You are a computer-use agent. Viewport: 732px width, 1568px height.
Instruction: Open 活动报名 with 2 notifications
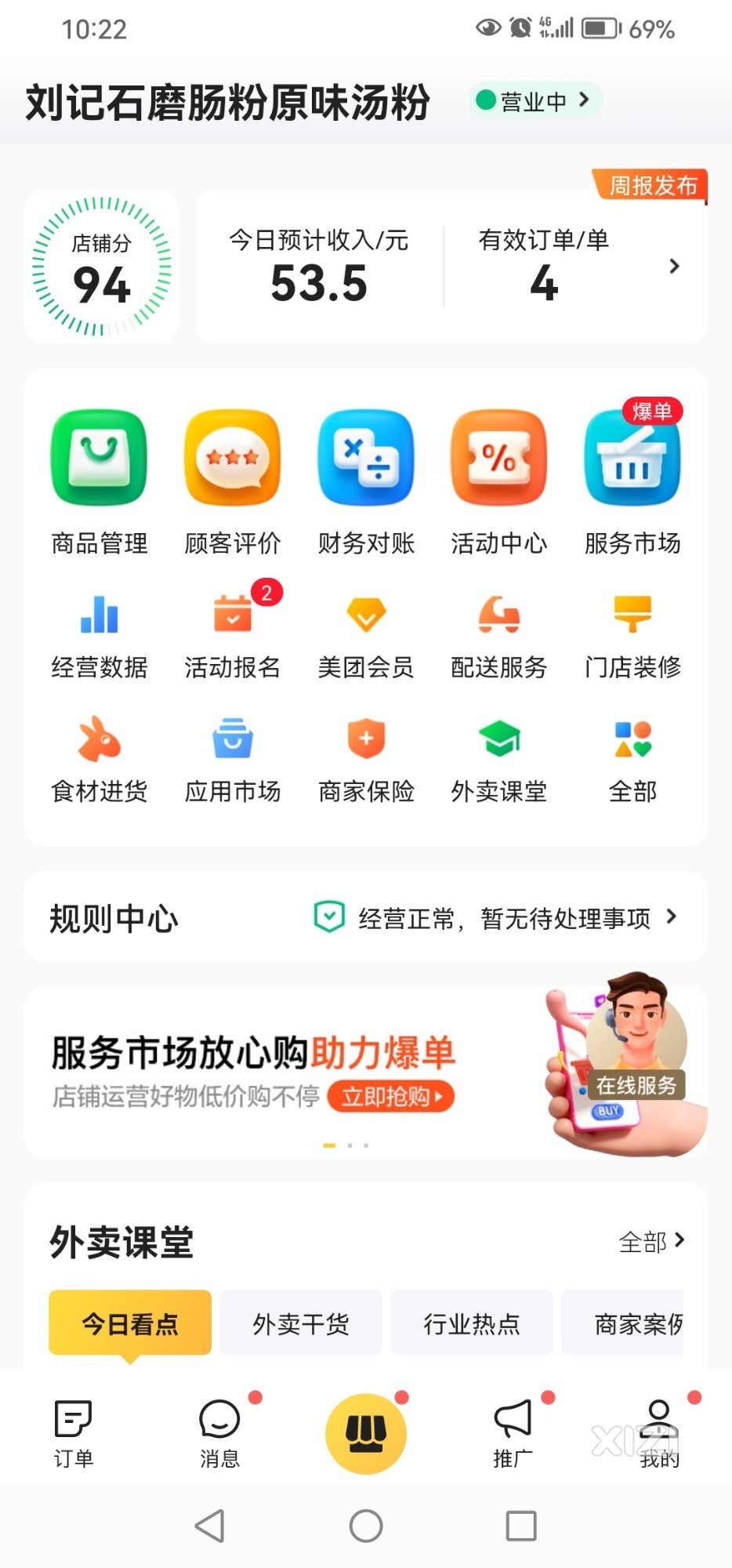(233, 635)
